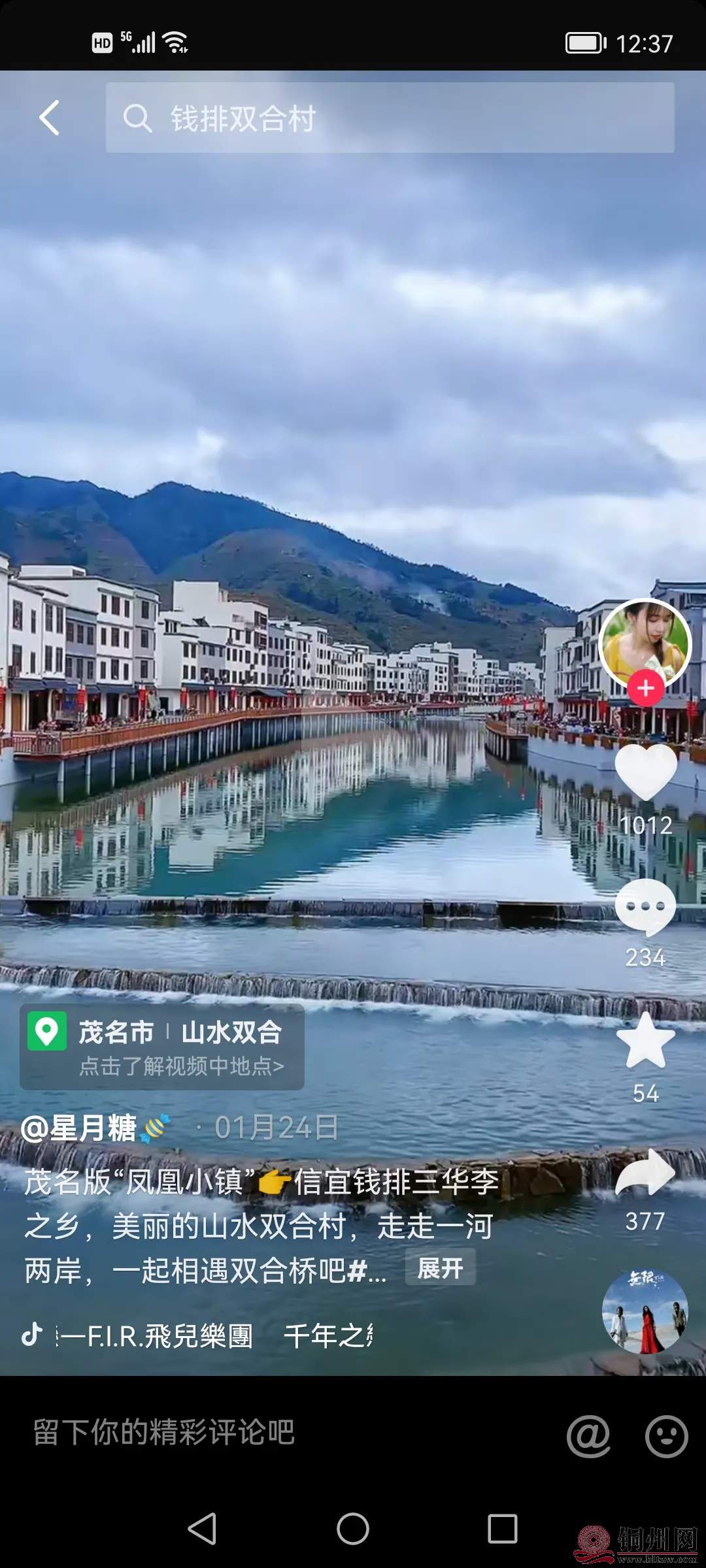This screenshot has height=1568, width=706.
Task: Go to the system home screen
Action: tap(353, 1529)
